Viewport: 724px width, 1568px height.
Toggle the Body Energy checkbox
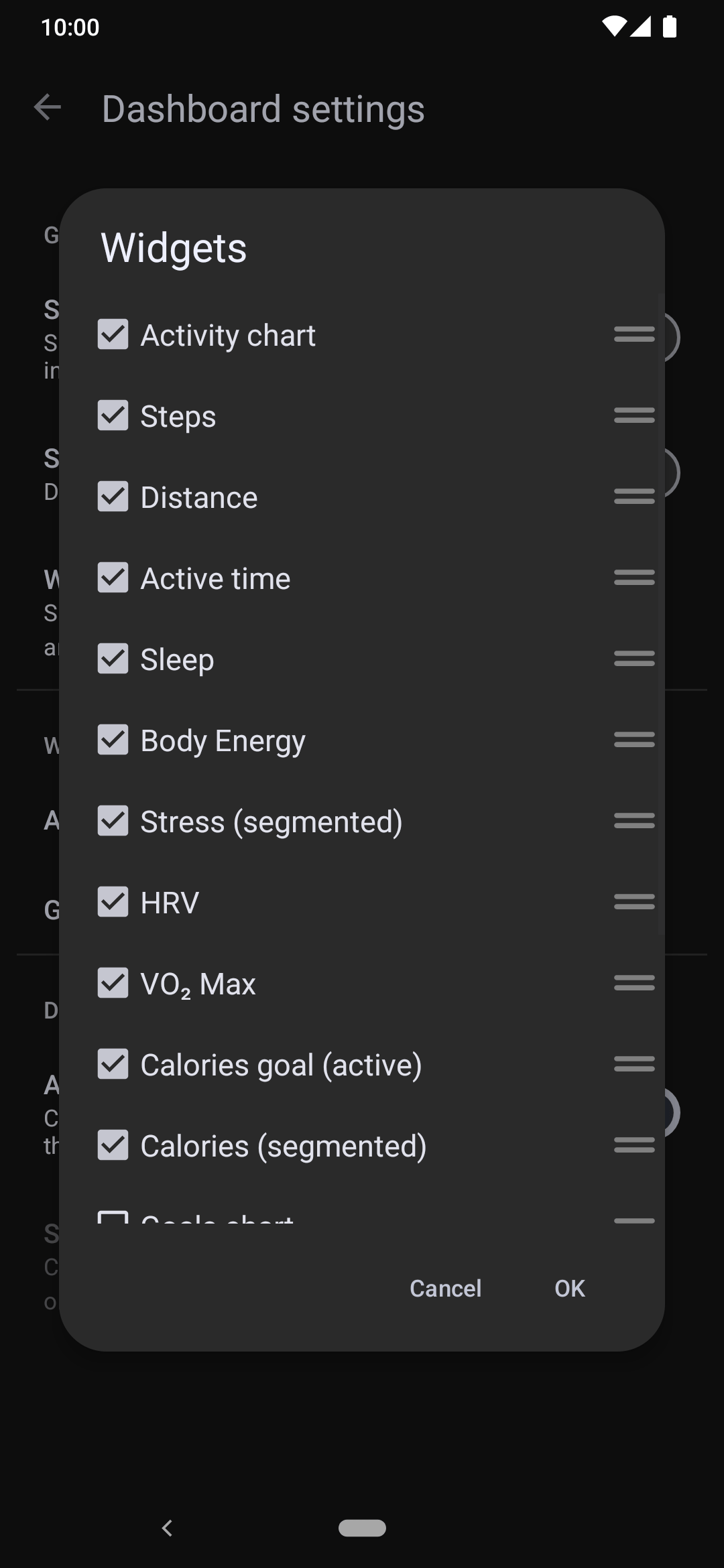coord(113,740)
